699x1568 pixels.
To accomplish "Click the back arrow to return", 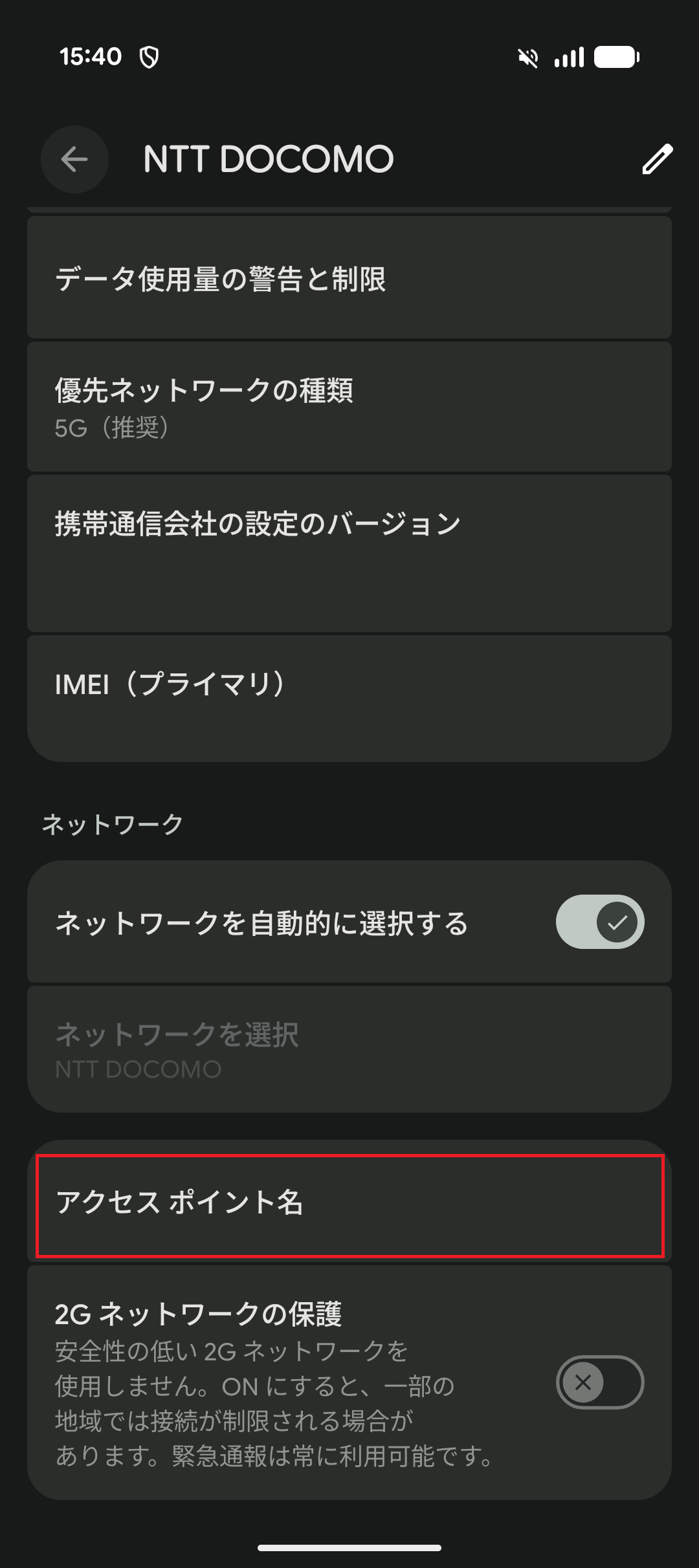I will tap(74, 159).
